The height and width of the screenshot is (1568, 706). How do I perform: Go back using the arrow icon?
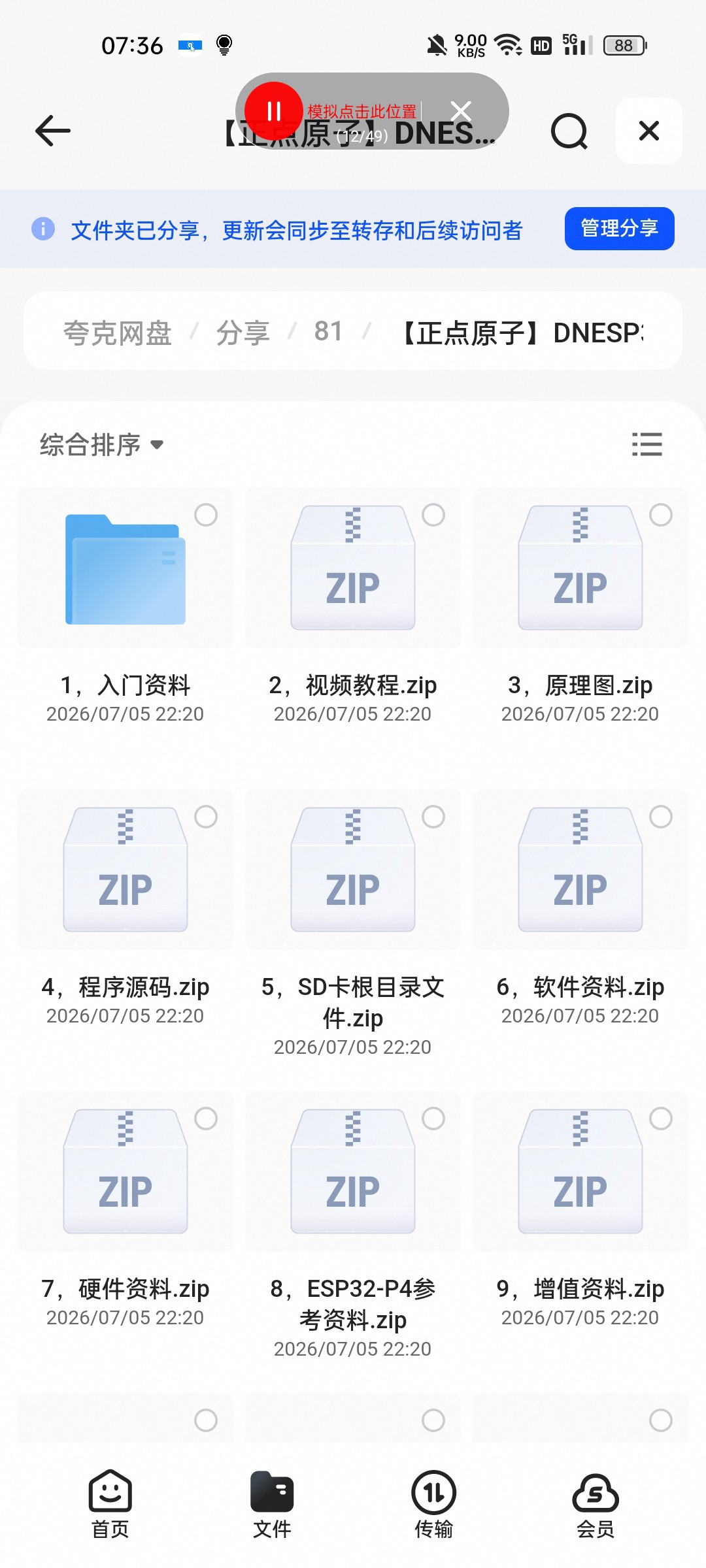53,131
